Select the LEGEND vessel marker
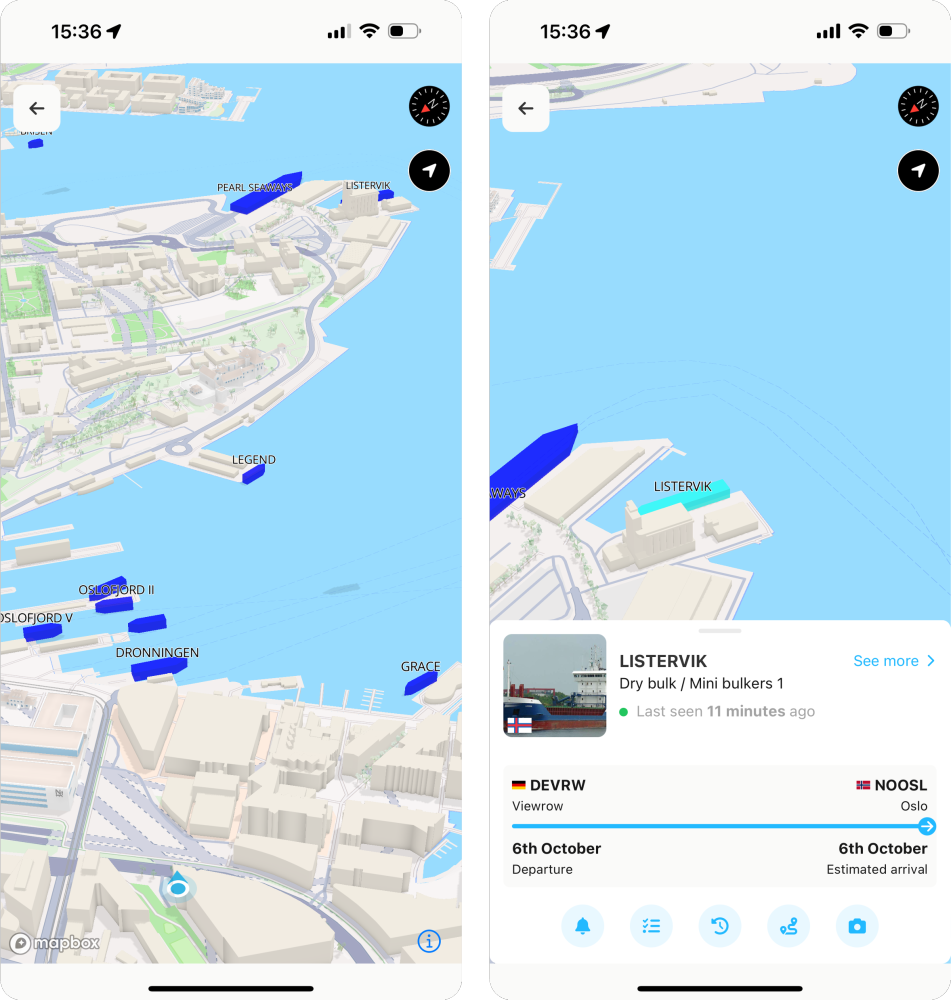The height and width of the screenshot is (1000, 951). coord(253,474)
